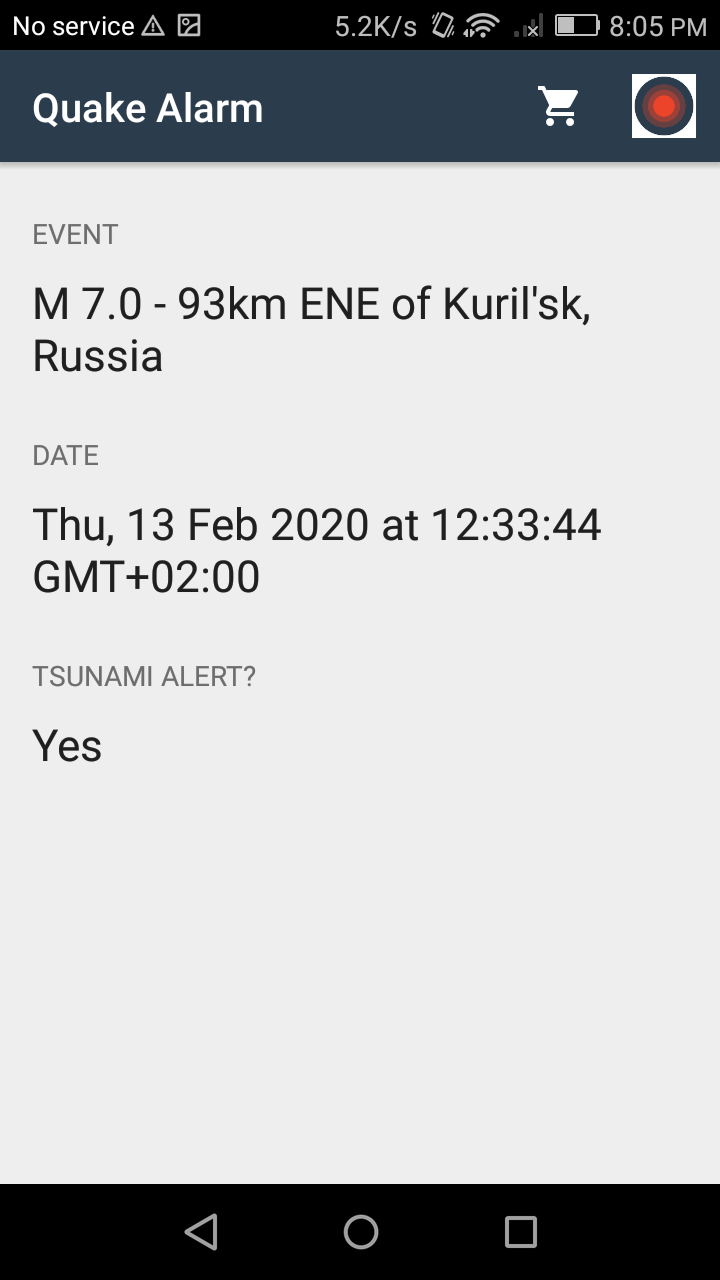
Task: Tap the clock showing 8:05 PM
Action: [657, 25]
